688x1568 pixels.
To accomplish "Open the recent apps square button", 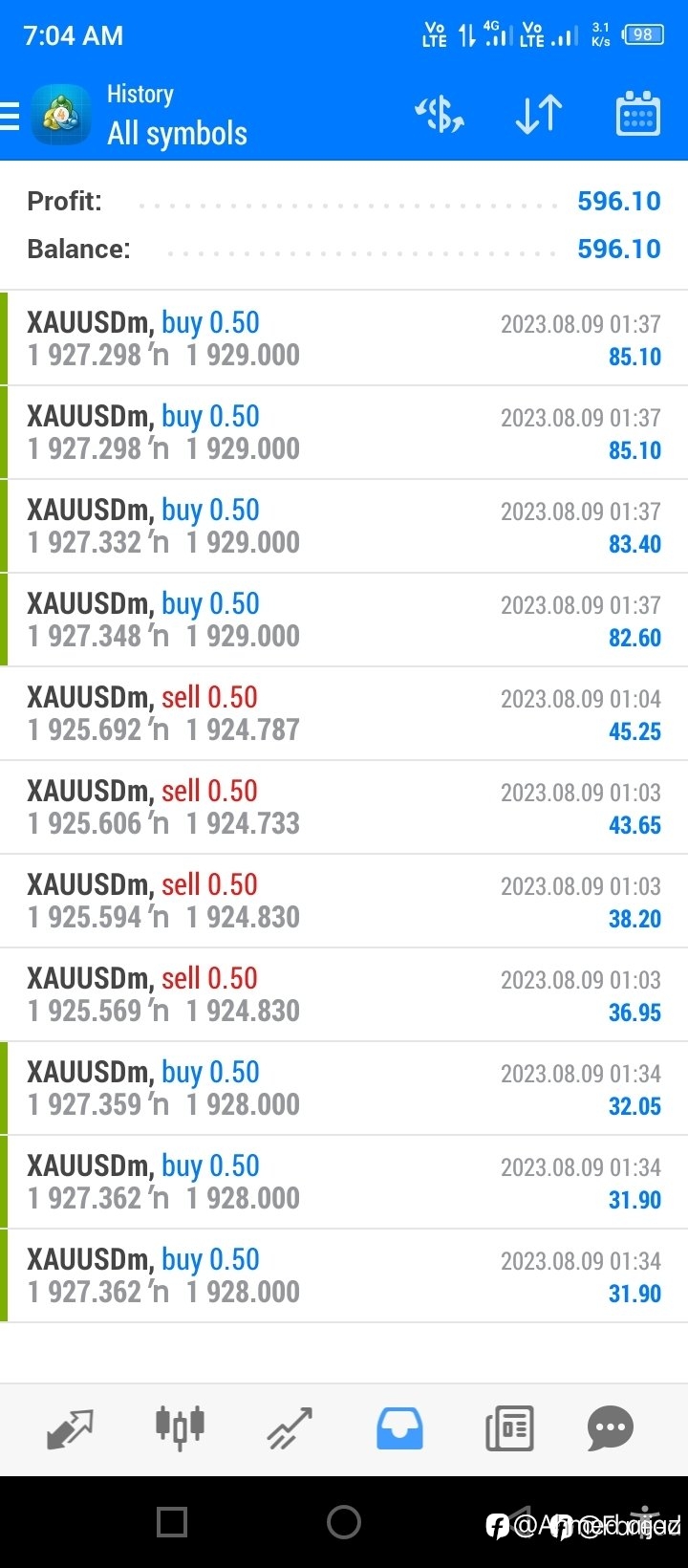I will tap(172, 1521).
